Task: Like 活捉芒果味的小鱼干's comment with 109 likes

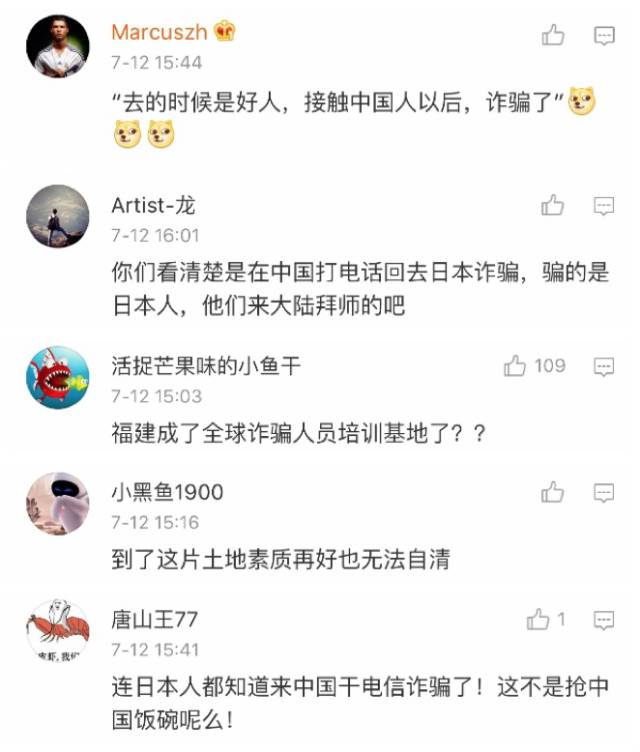Action: coord(516,366)
